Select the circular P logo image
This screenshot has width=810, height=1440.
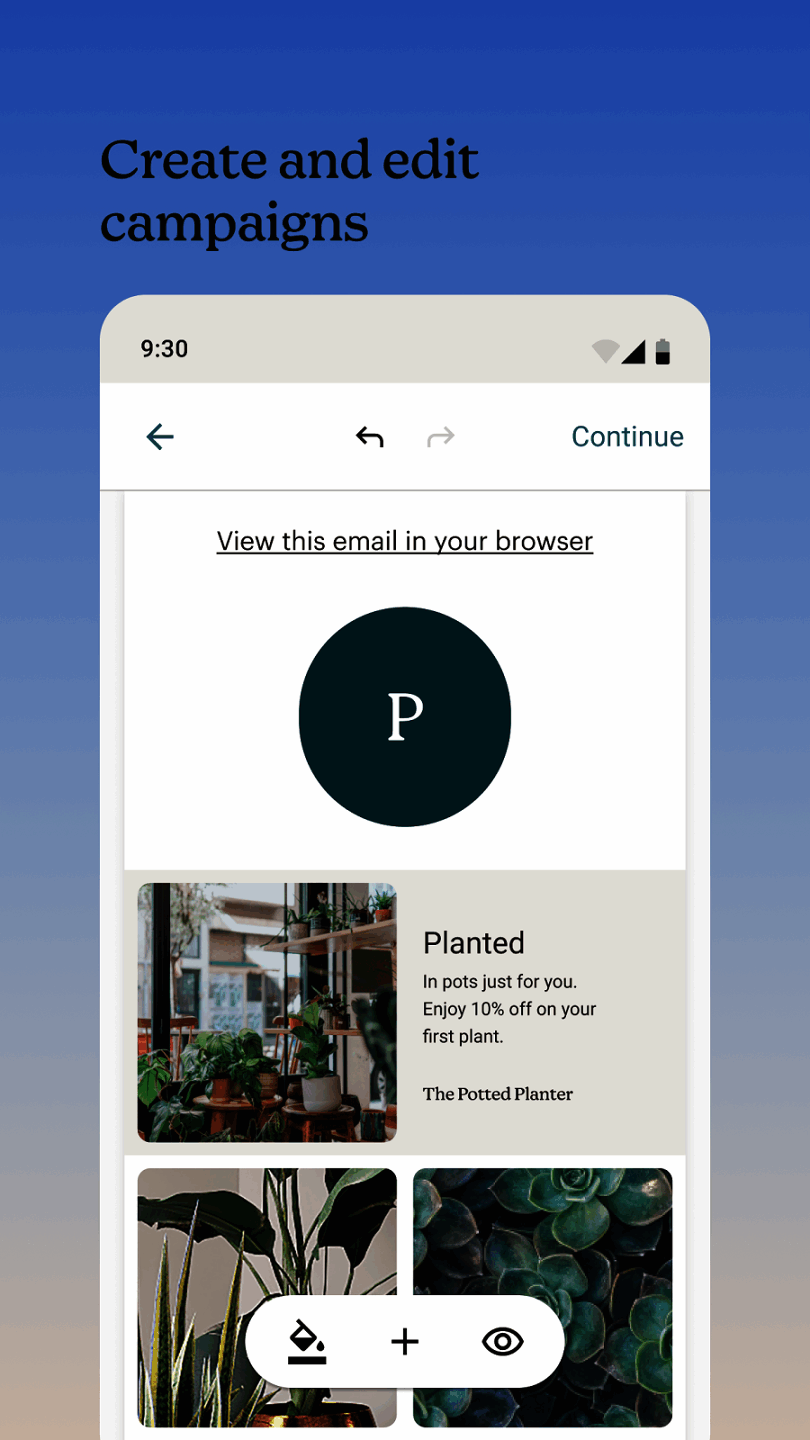tap(405, 716)
